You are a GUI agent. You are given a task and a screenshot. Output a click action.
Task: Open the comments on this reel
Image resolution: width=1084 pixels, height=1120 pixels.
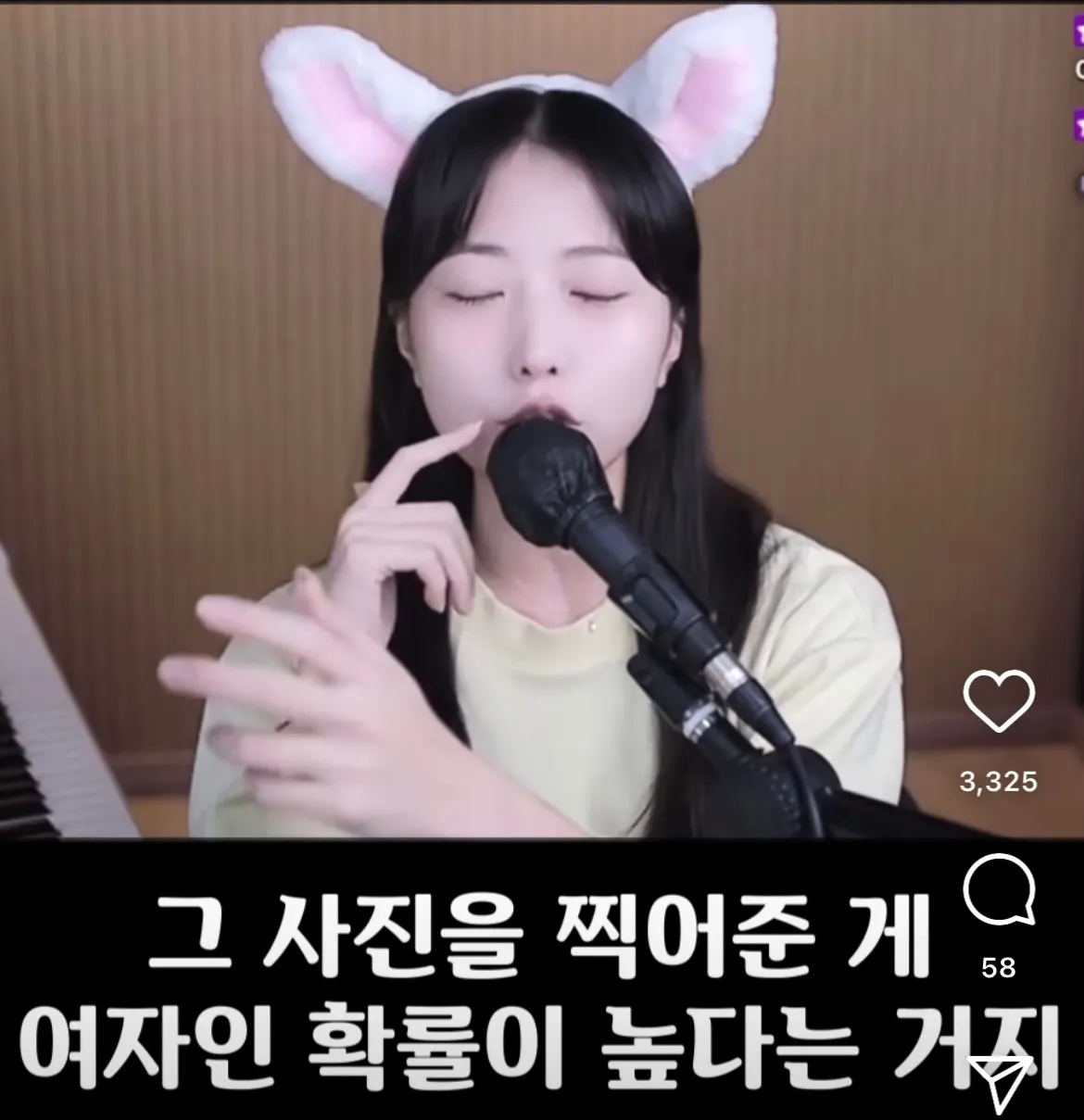[999, 887]
